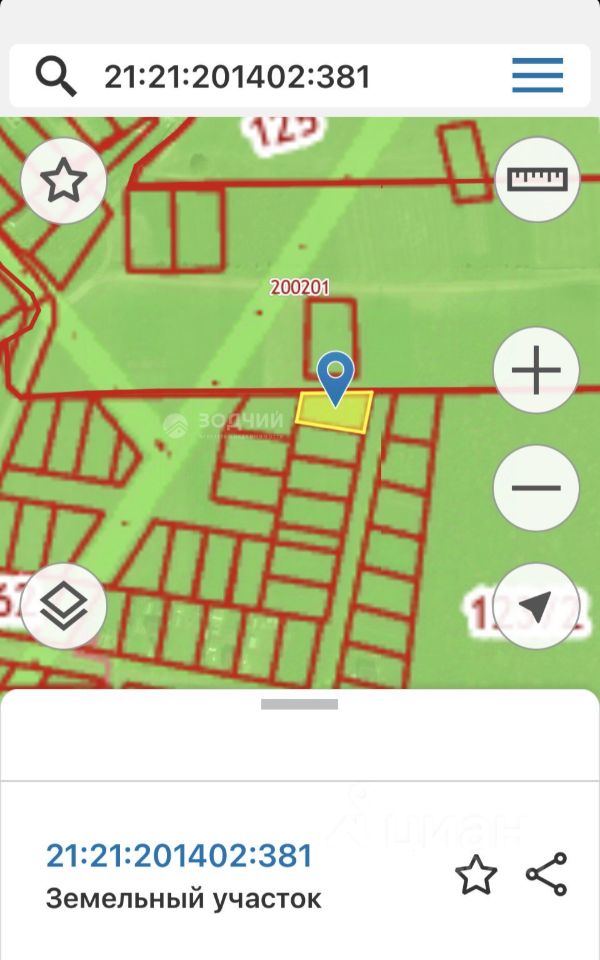Zoom in on the map
This screenshot has width=600, height=960.
click(x=537, y=373)
